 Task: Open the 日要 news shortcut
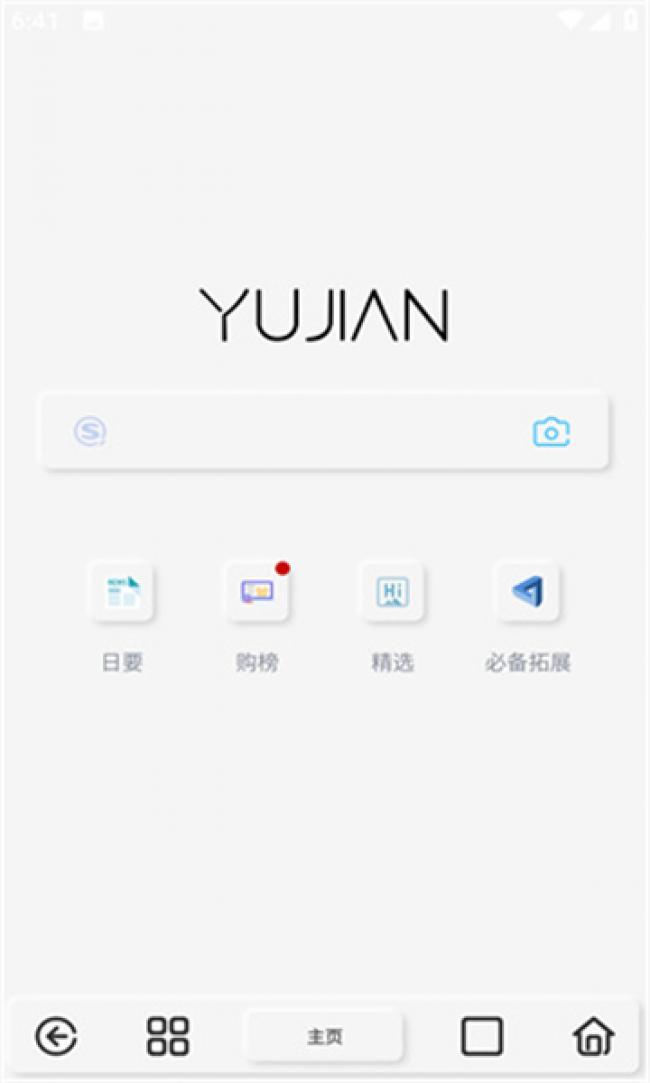[x=122, y=593]
